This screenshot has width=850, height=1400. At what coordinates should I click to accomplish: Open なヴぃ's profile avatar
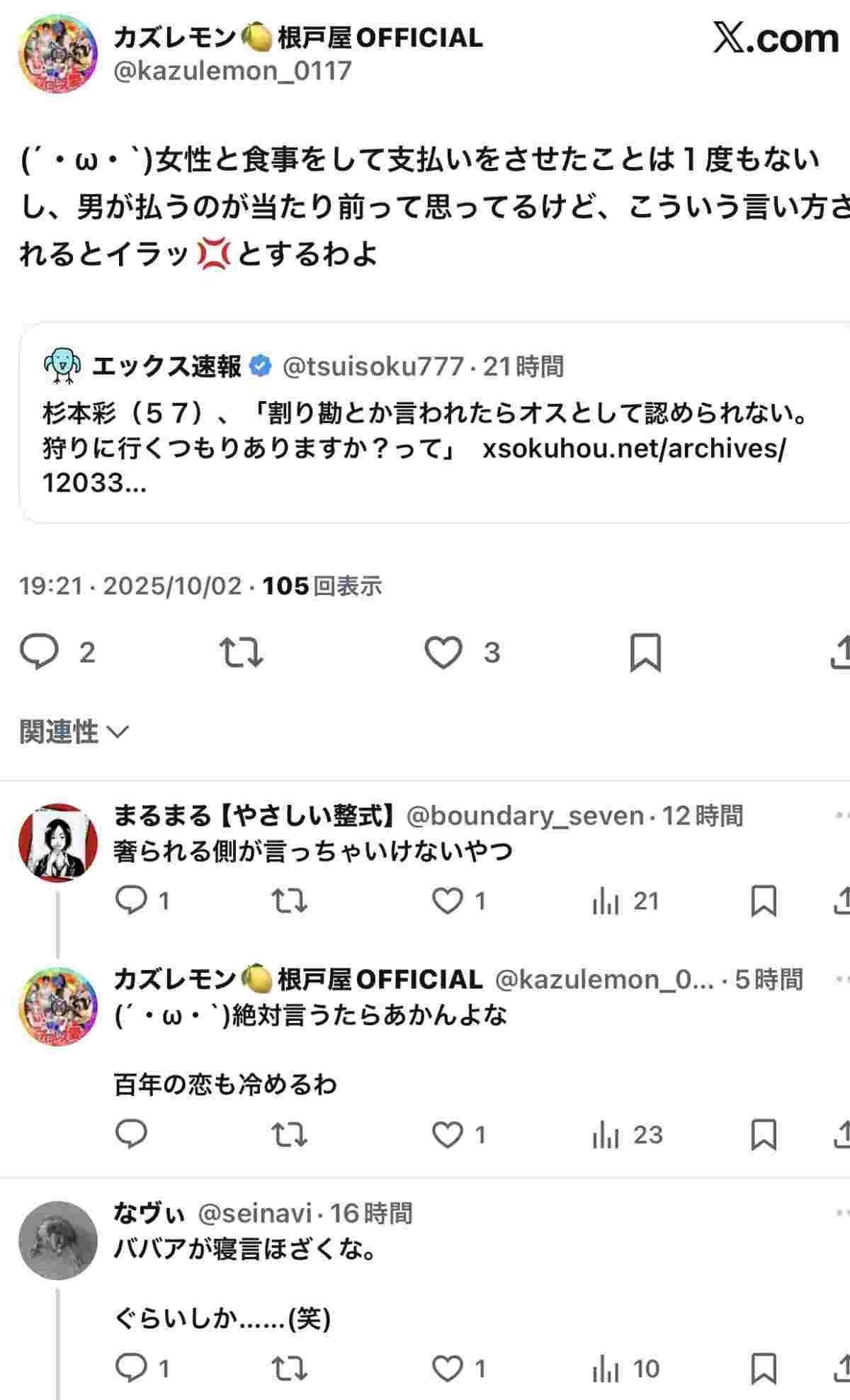click(x=57, y=1240)
